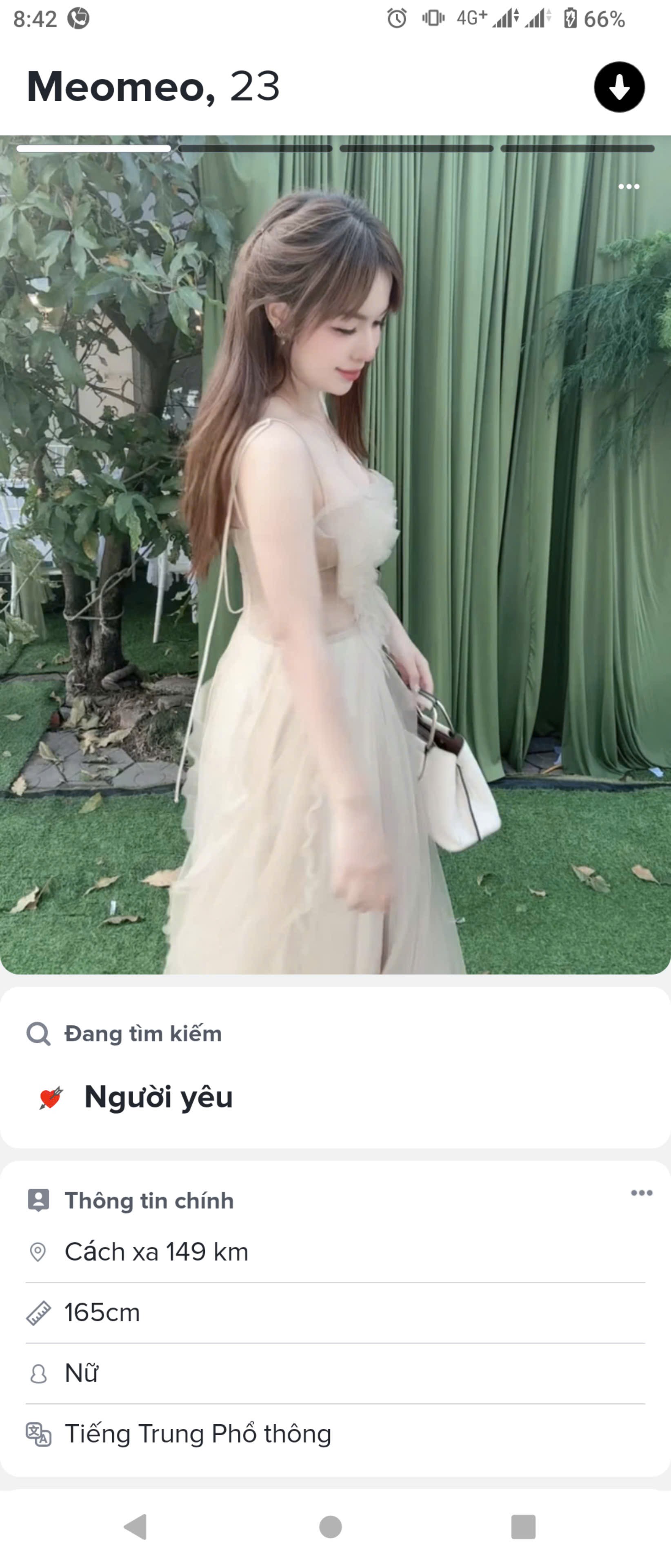Jump to the fourth photo indicator
This screenshot has width=671, height=1568.
coord(577,149)
